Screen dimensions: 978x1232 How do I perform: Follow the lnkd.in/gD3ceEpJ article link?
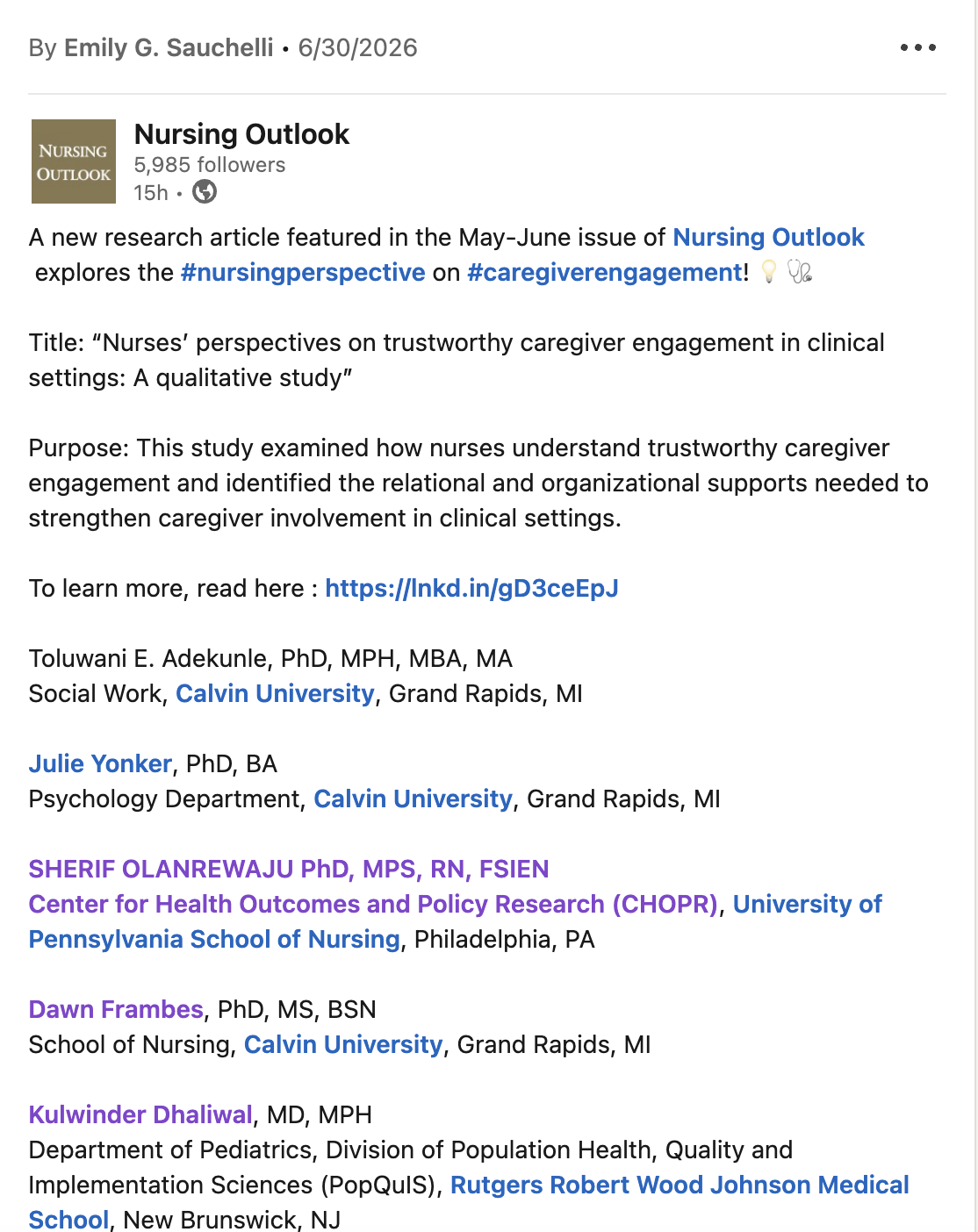[471, 588]
